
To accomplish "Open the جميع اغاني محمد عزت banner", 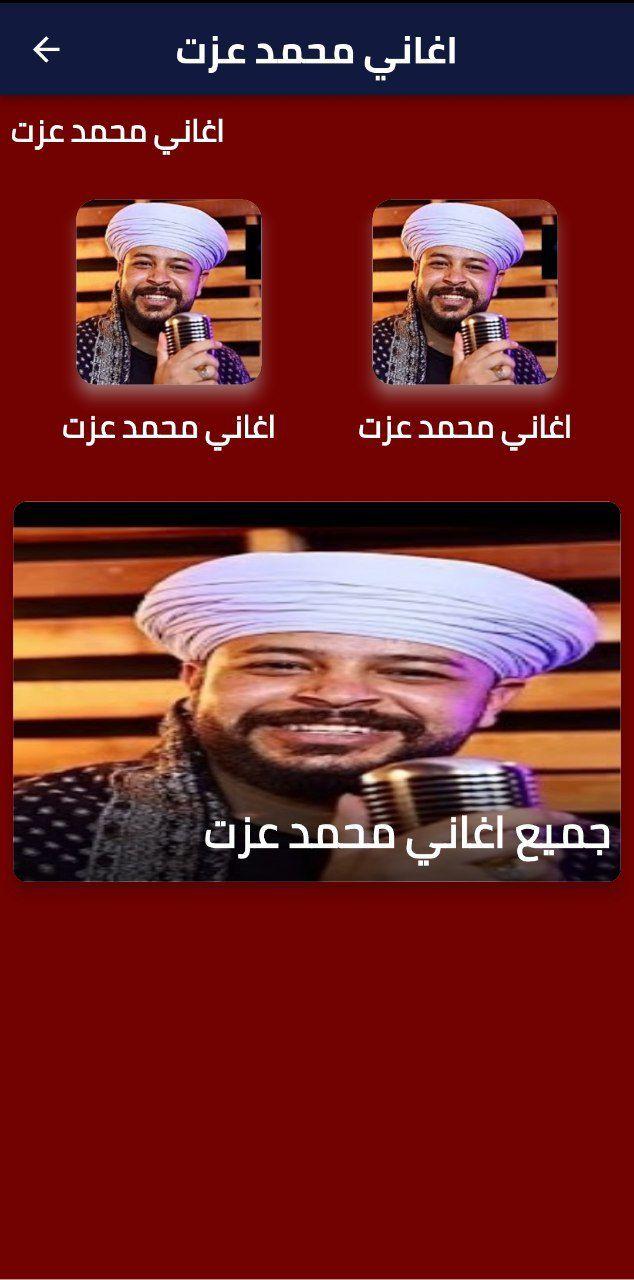I will point(317,691).
